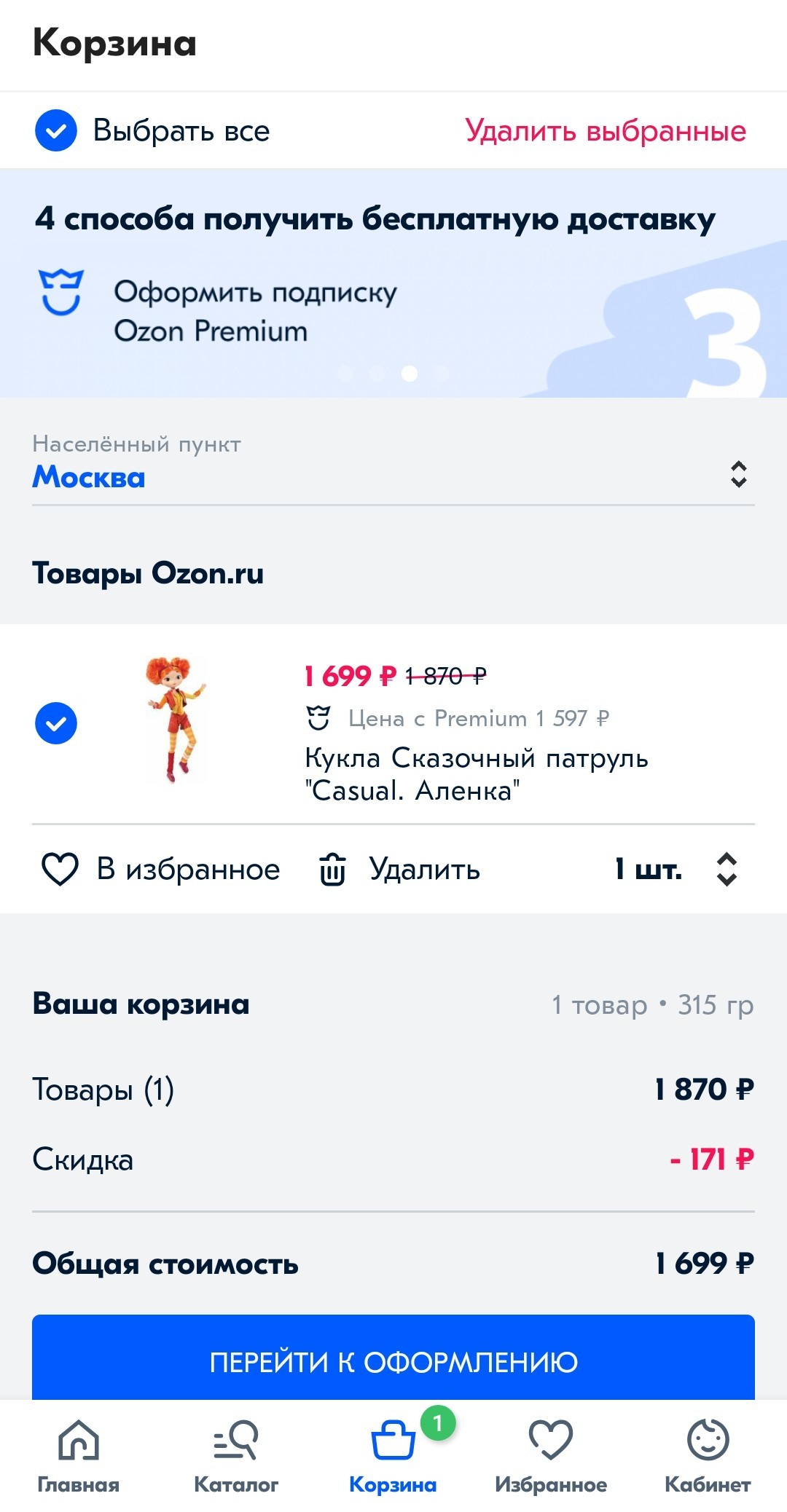Delete the doll with Удалить

pos(399,869)
